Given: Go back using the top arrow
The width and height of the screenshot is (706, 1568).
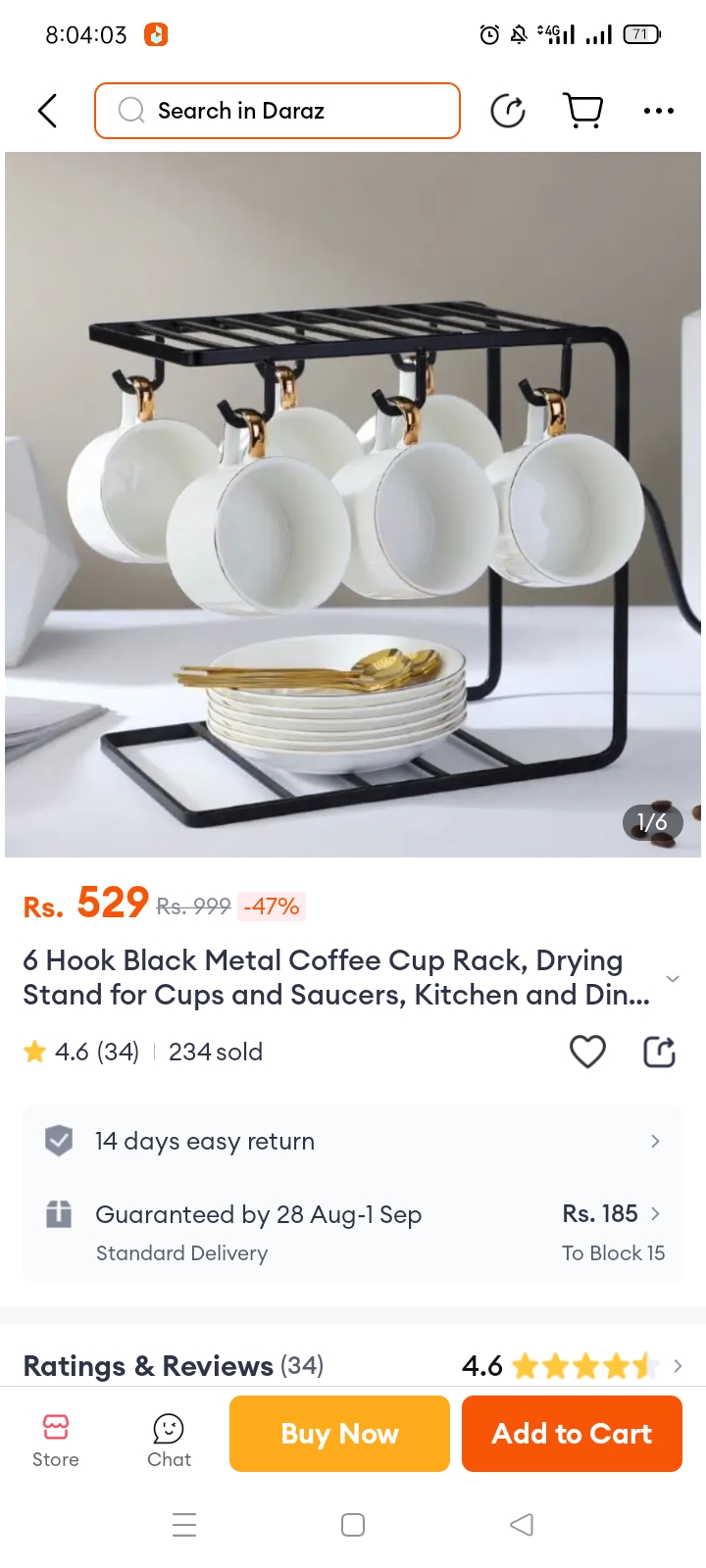Looking at the screenshot, I should pyautogui.click(x=47, y=111).
